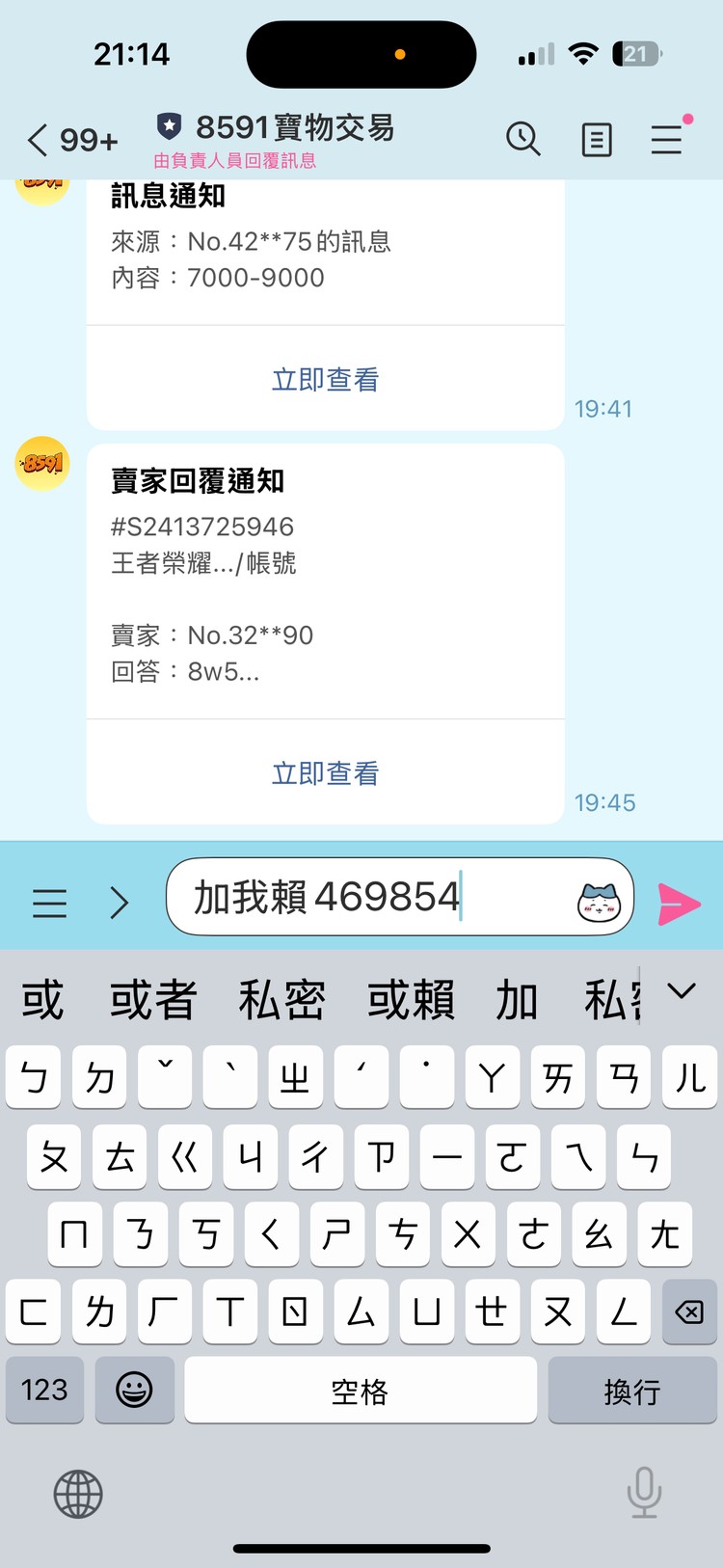This screenshot has width=723, height=1568.
Task: Switch keyboards with the globe icon
Action: tap(77, 1494)
